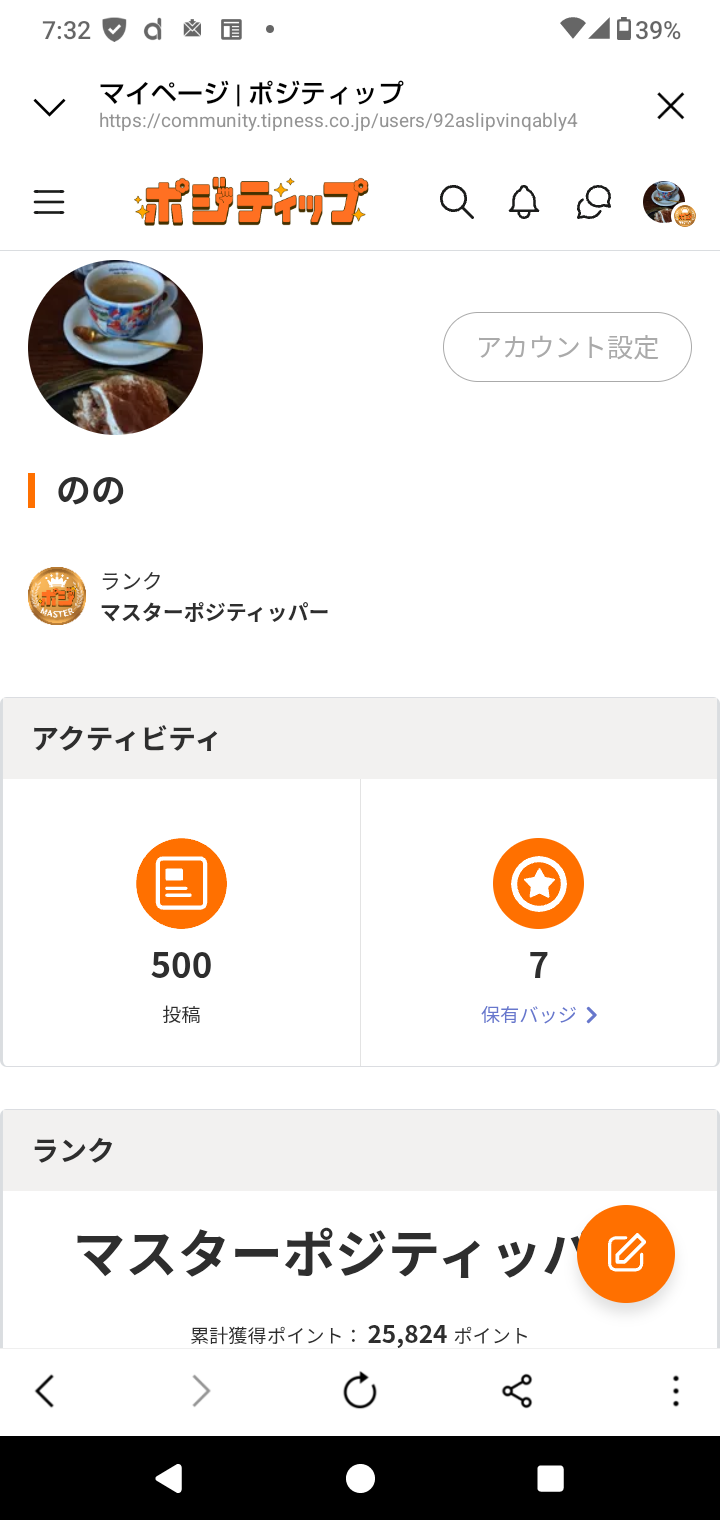The height and width of the screenshot is (1520, 720).
Task: Share this page
Action: pyautogui.click(x=517, y=1391)
